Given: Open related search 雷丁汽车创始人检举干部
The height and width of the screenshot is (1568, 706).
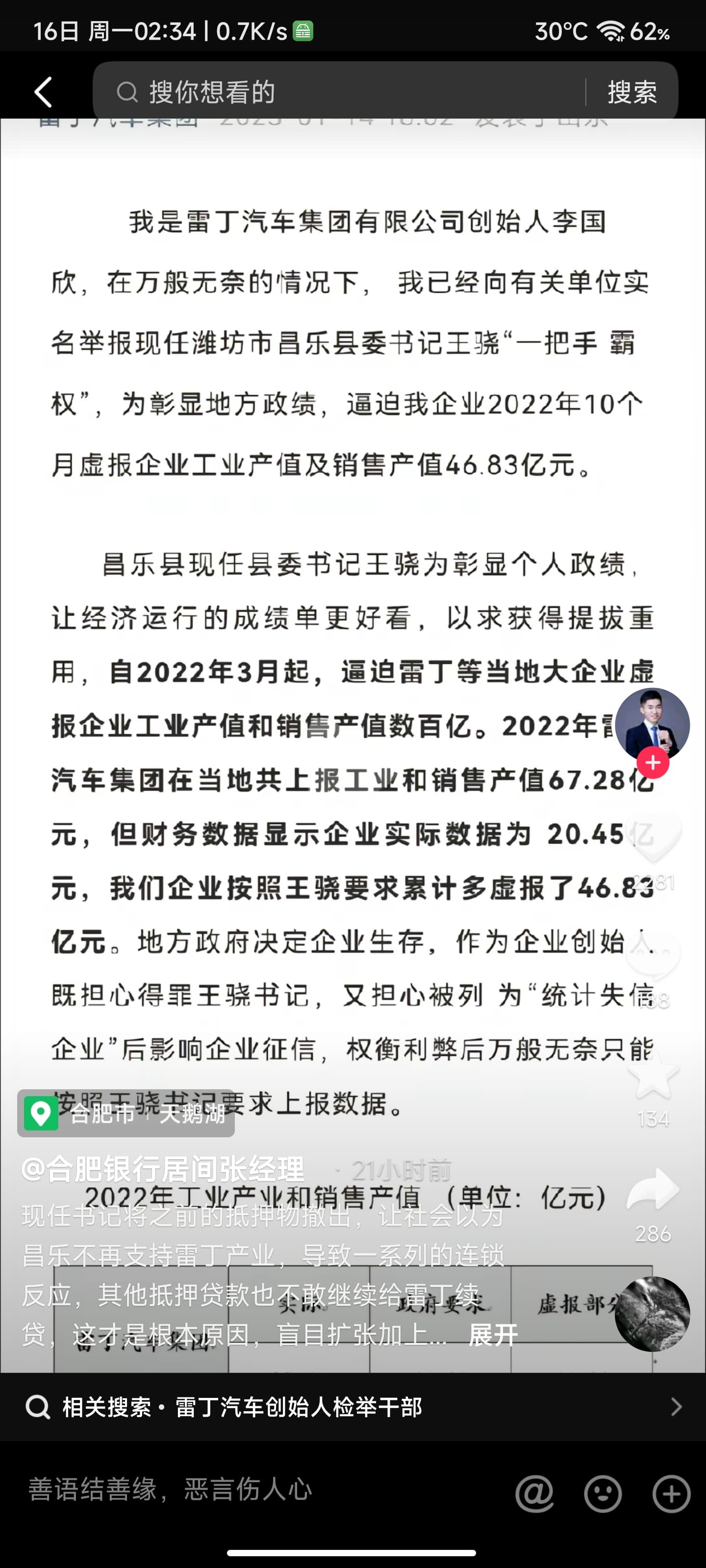Looking at the screenshot, I should [x=353, y=1407].
